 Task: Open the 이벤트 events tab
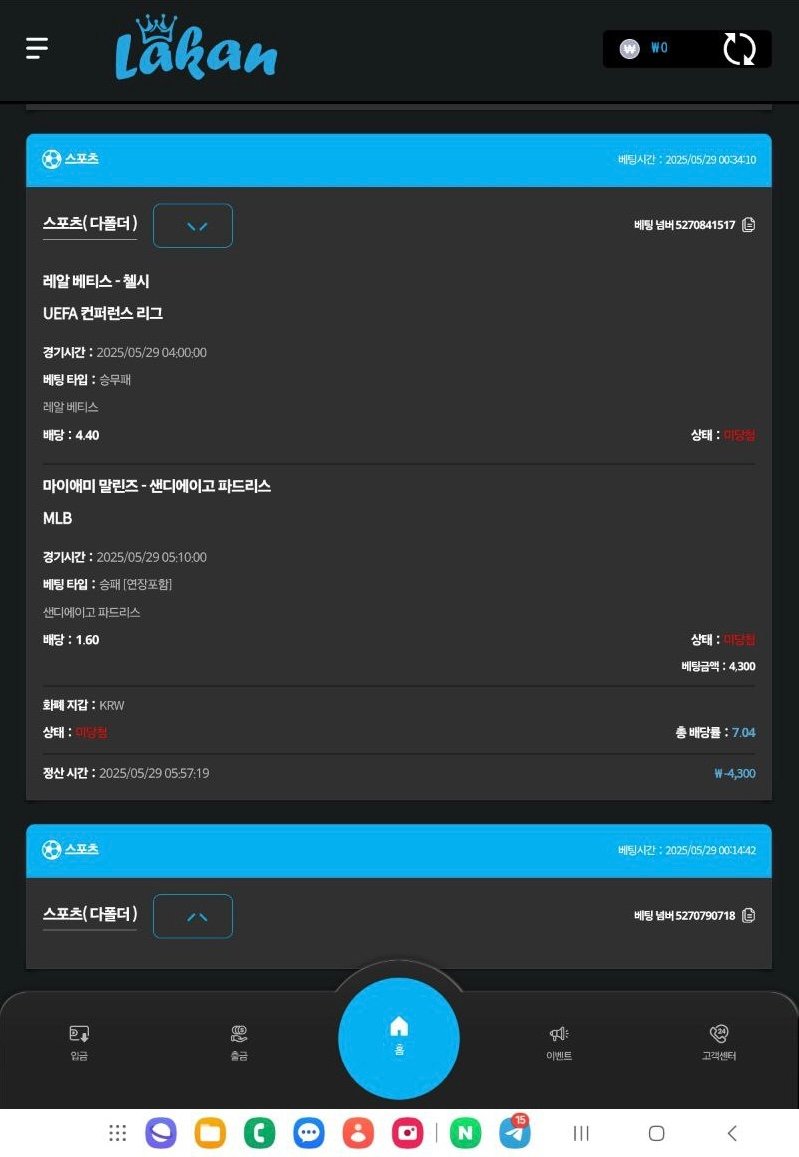tap(559, 1042)
